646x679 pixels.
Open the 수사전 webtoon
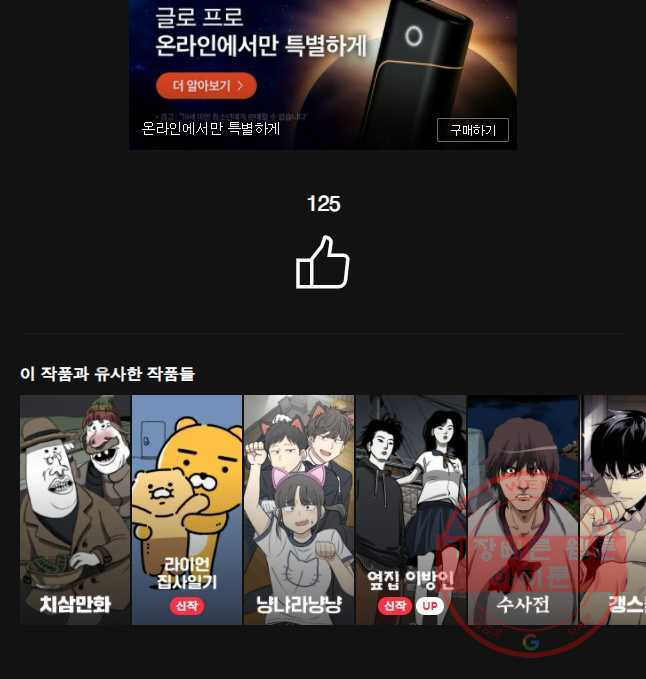[x=523, y=510]
